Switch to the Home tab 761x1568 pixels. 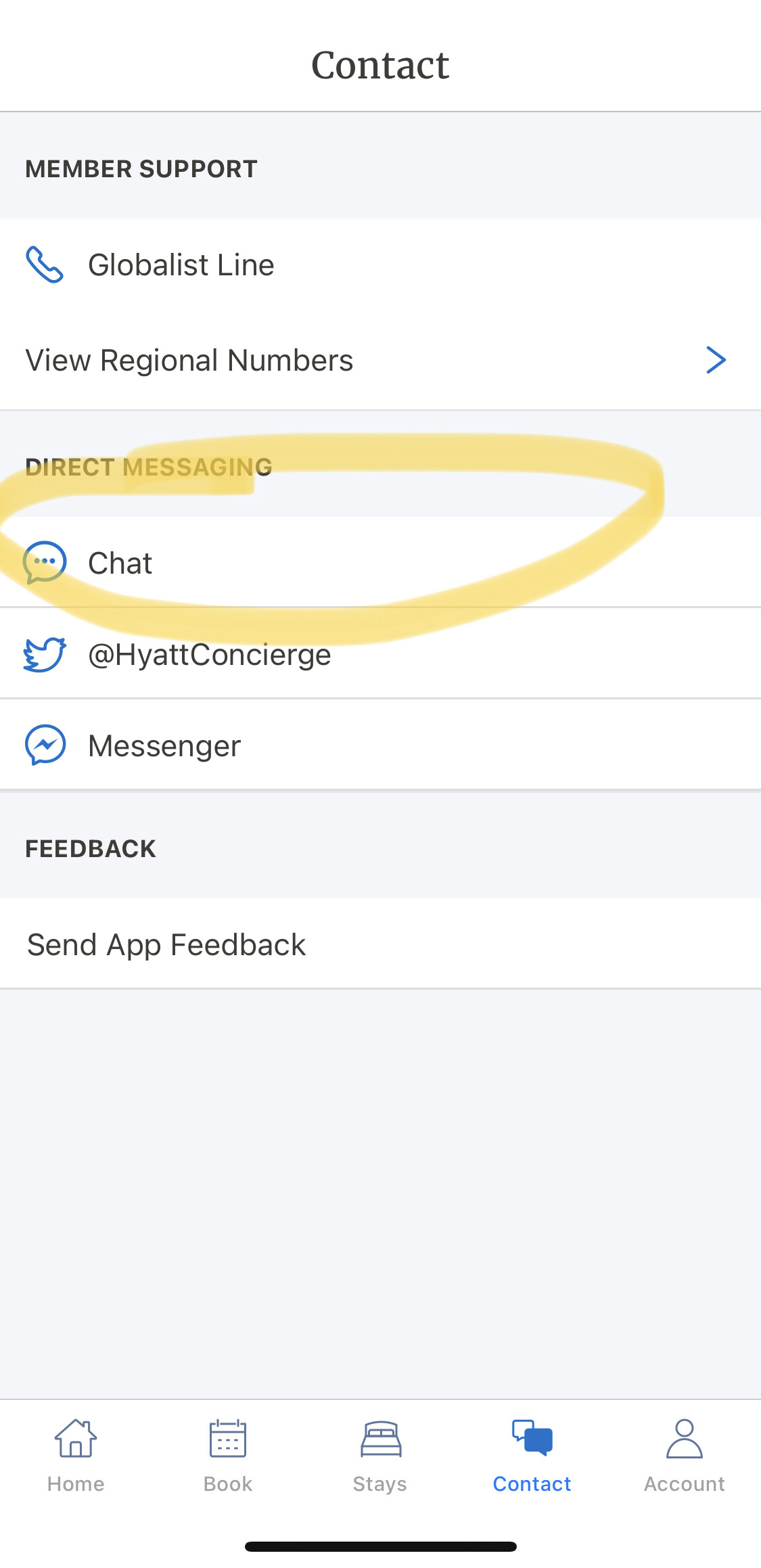click(x=76, y=1454)
